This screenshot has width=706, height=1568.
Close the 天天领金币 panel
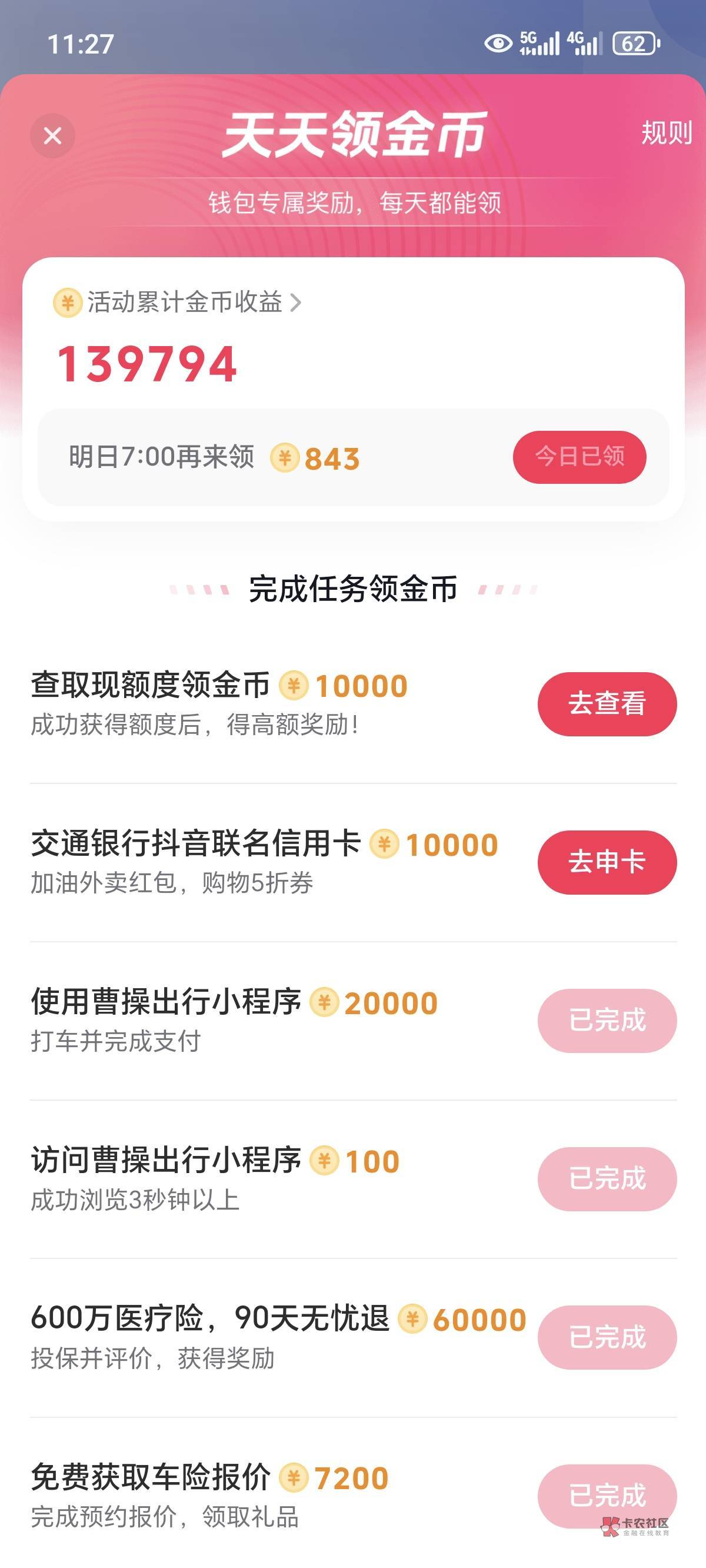[x=53, y=136]
